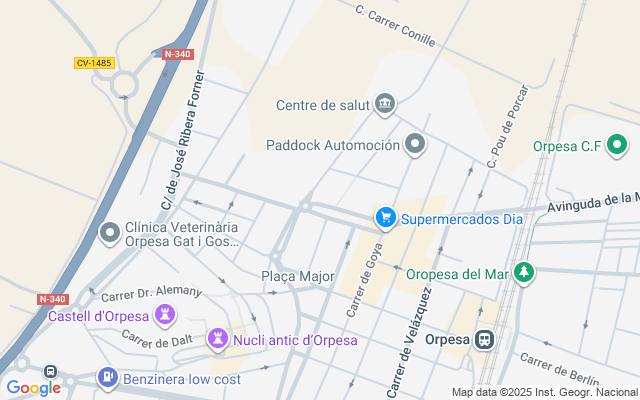This screenshot has width=640, height=400.
Task: Select Clínica Veterinària Orpesa Gat i Gos pin
Action: (x=110, y=234)
